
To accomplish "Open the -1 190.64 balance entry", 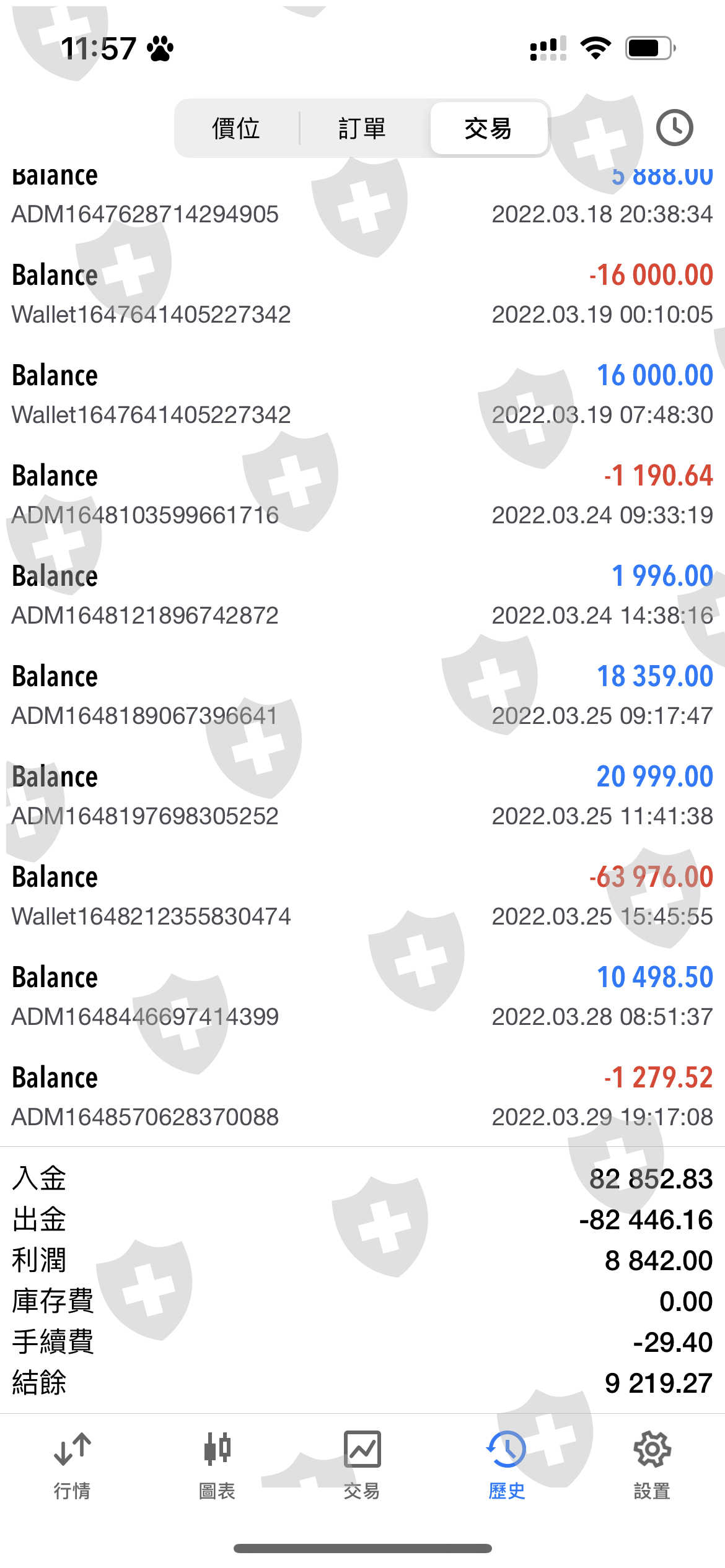I will pyautogui.click(x=362, y=495).
